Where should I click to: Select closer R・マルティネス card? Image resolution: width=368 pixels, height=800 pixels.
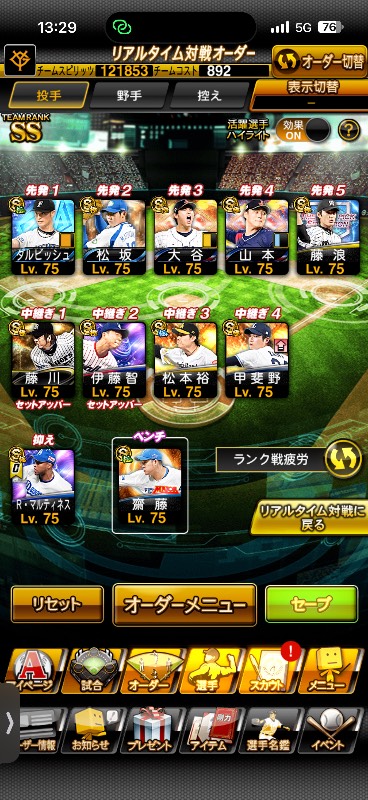(43, 487)
